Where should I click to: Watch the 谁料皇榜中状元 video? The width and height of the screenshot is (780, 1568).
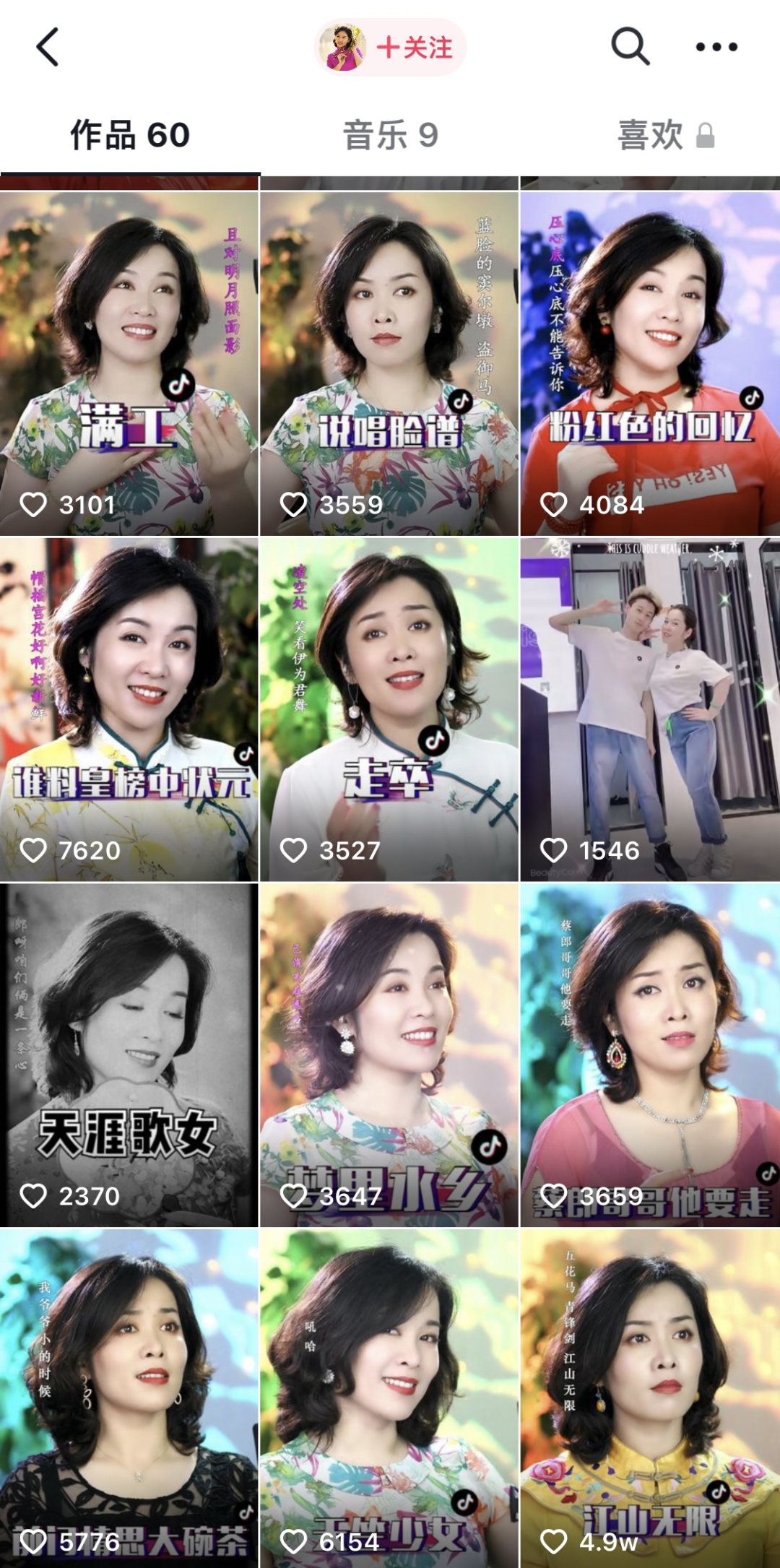[129, 709]
